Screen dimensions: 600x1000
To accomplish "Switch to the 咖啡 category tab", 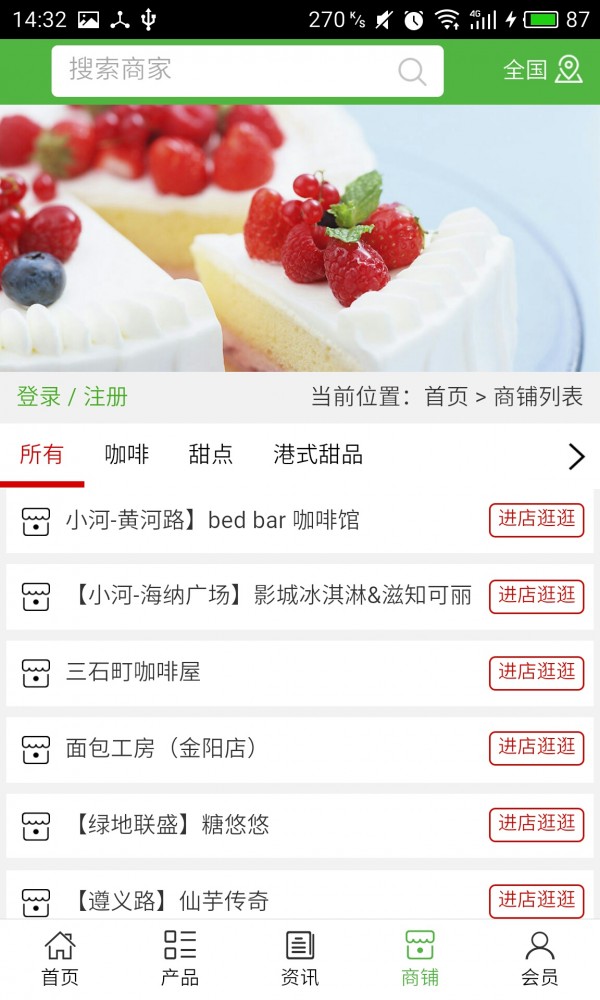I will [127, 455].
